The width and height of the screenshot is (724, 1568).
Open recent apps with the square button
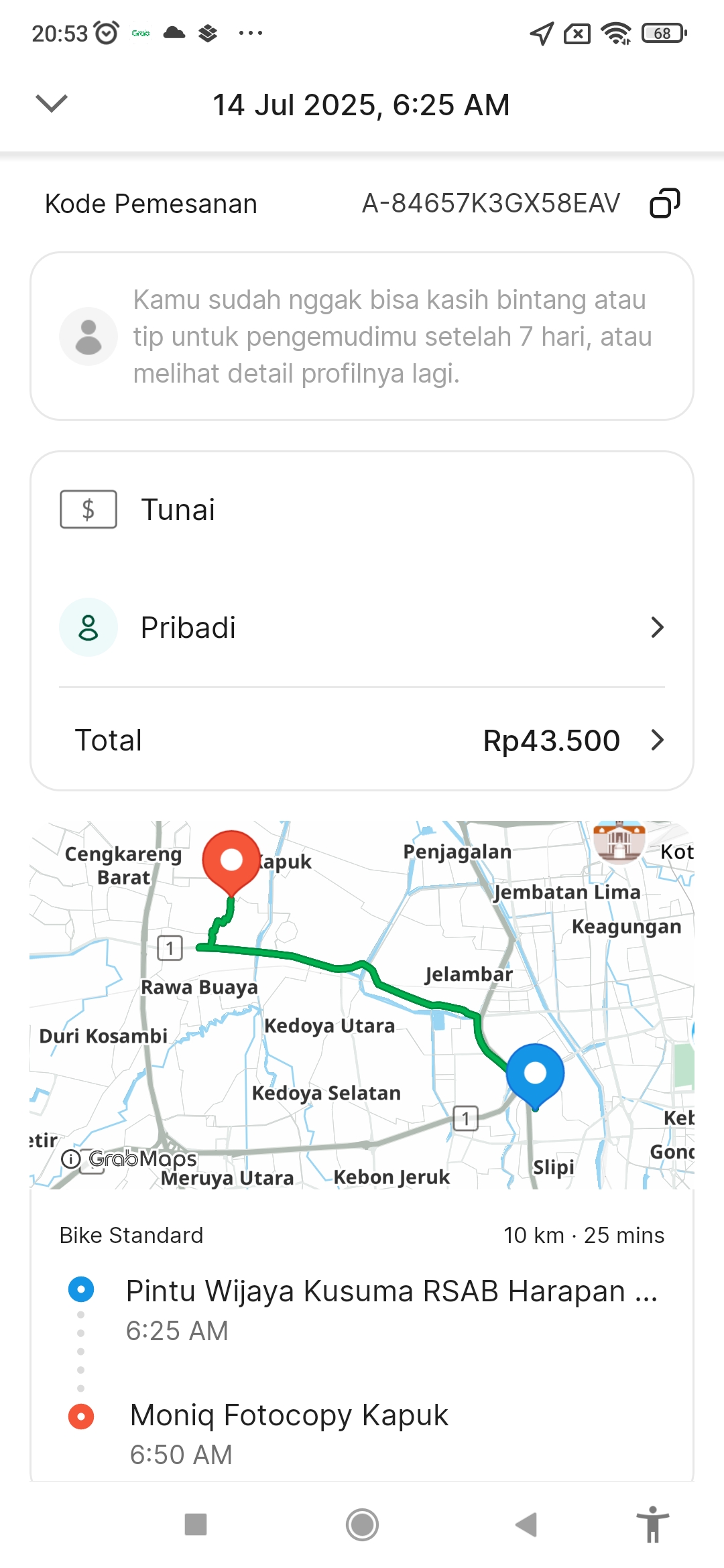point(196,1524)
